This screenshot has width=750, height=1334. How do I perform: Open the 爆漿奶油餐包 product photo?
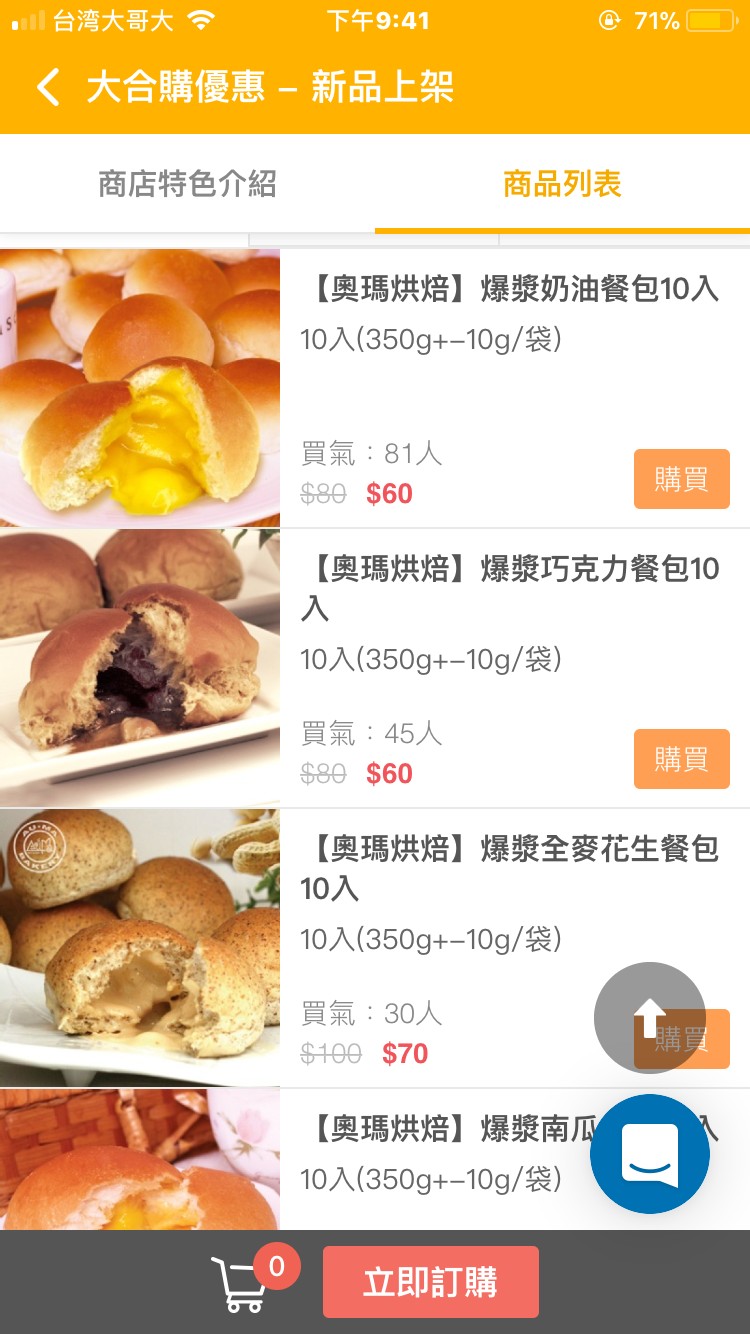click(x=140, y=388)
